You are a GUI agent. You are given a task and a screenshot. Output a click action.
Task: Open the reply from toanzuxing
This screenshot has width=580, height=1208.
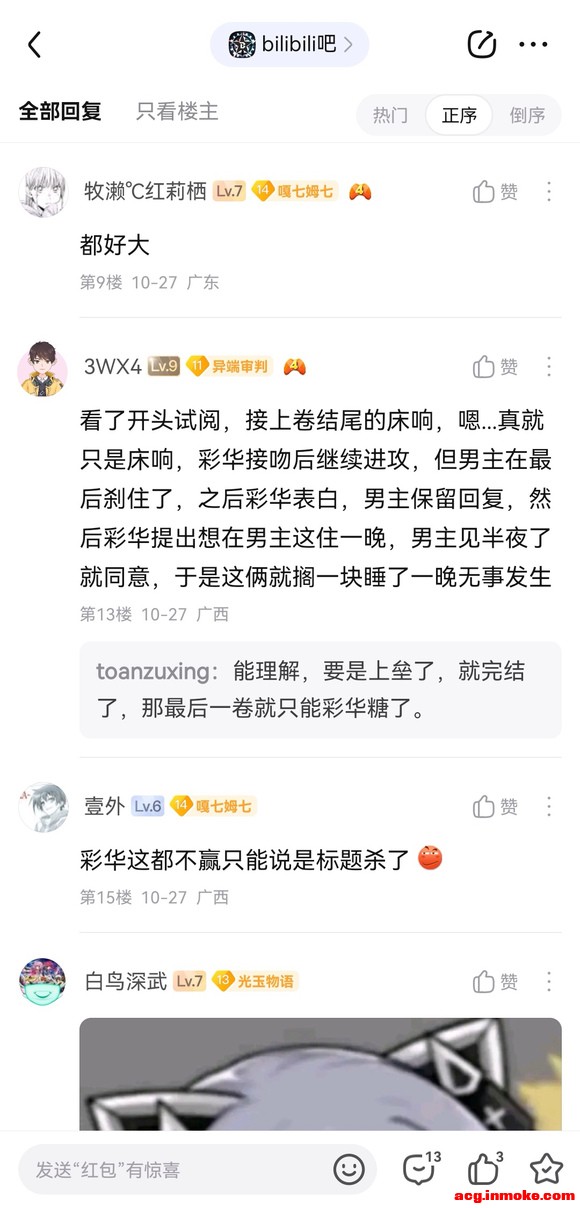pos(320,690)
